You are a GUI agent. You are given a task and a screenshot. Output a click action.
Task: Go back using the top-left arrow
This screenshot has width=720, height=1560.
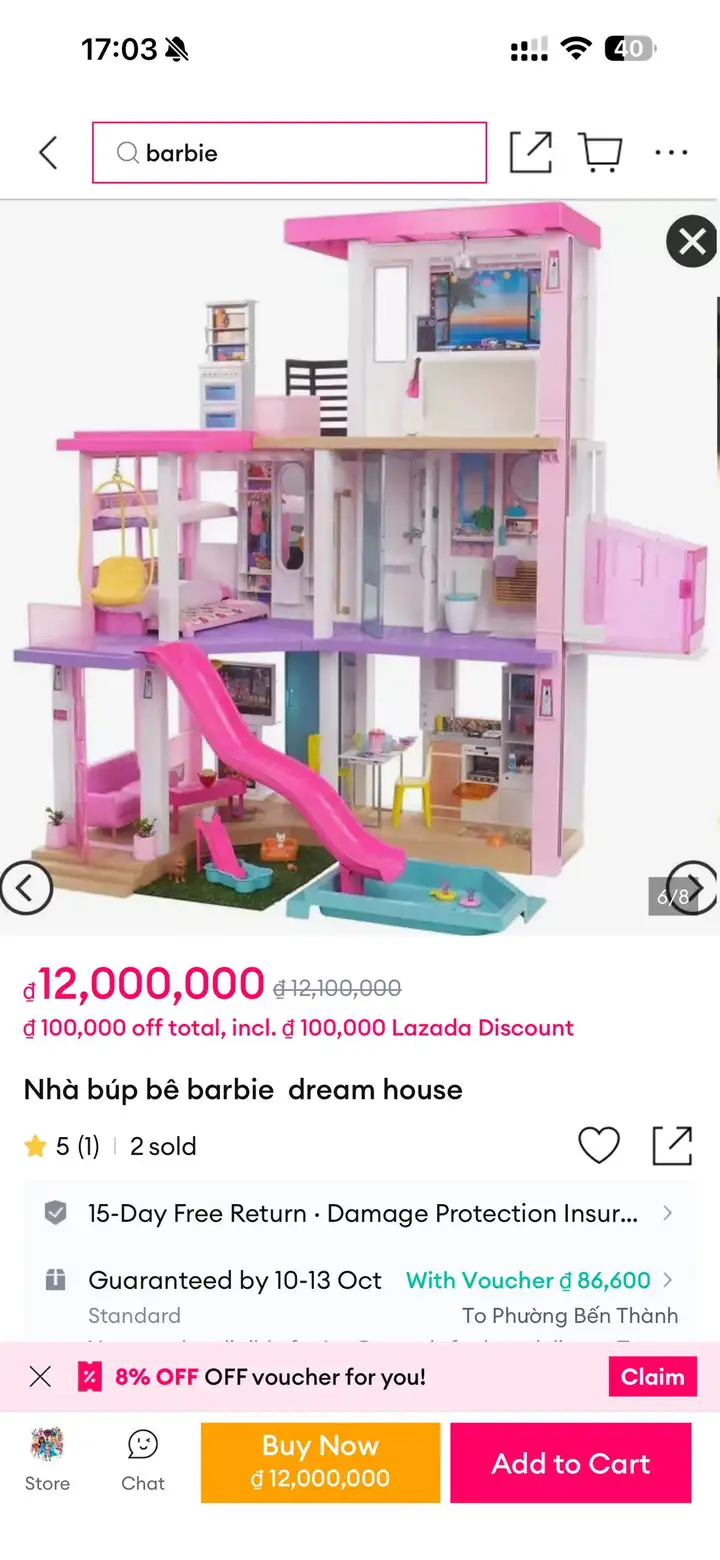(x=47, y=153)
